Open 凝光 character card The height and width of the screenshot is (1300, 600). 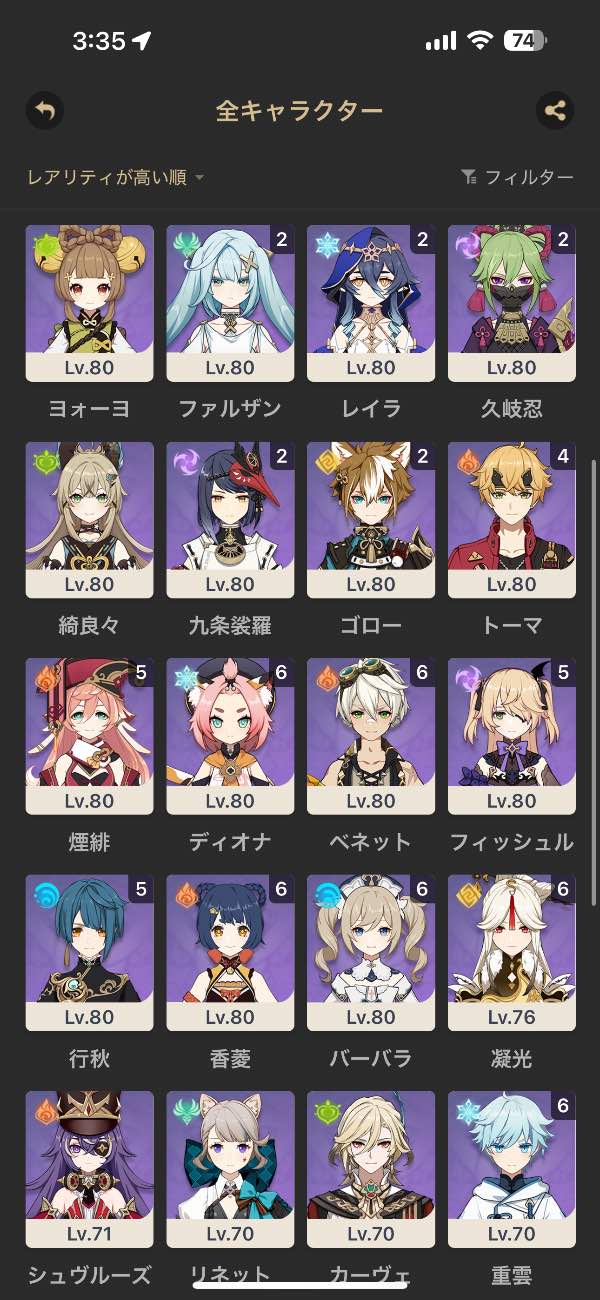click(x=512, y=953)
